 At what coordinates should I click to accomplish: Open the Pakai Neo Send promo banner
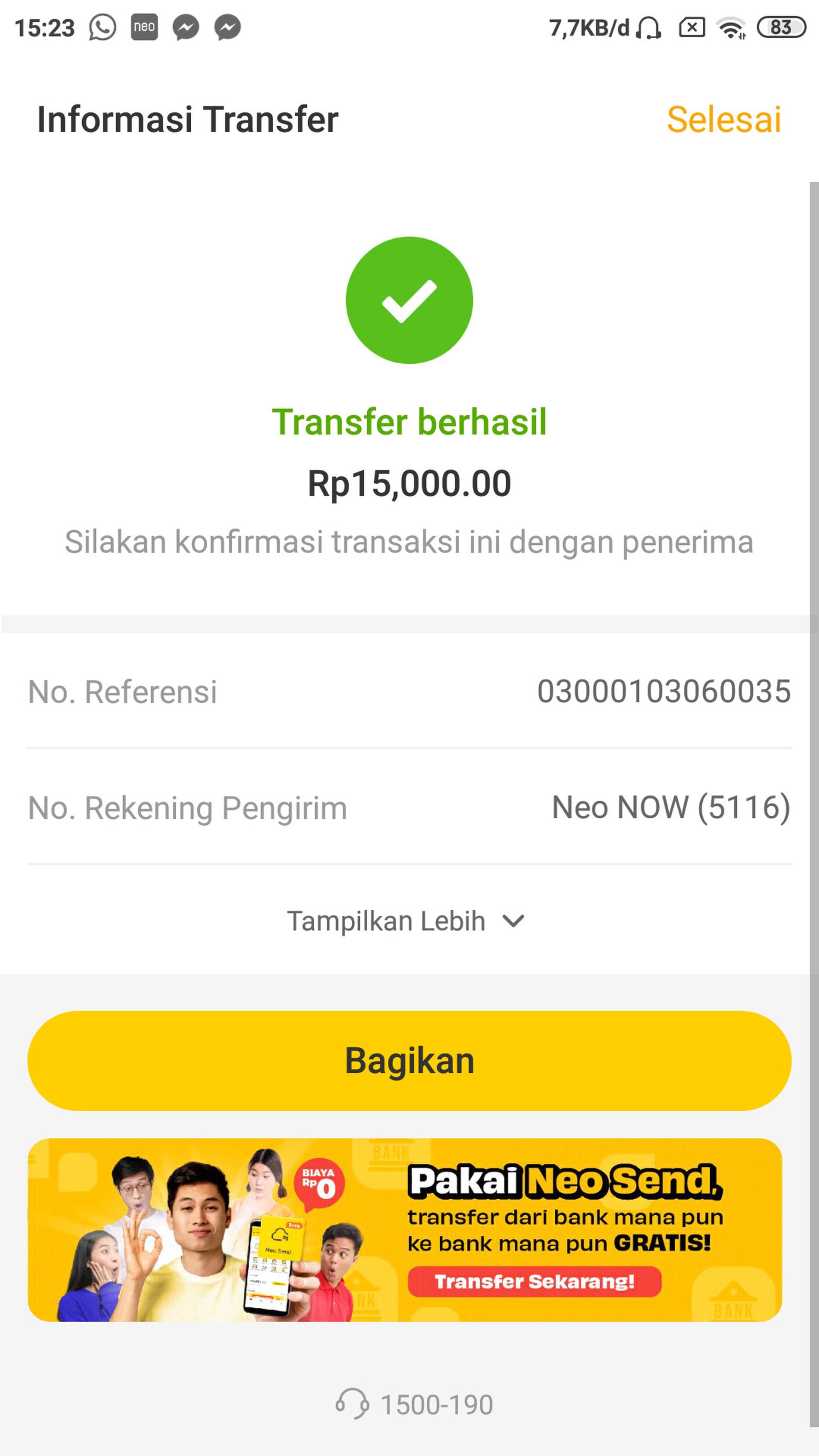pyautogui.click(x=405, y=1230)
